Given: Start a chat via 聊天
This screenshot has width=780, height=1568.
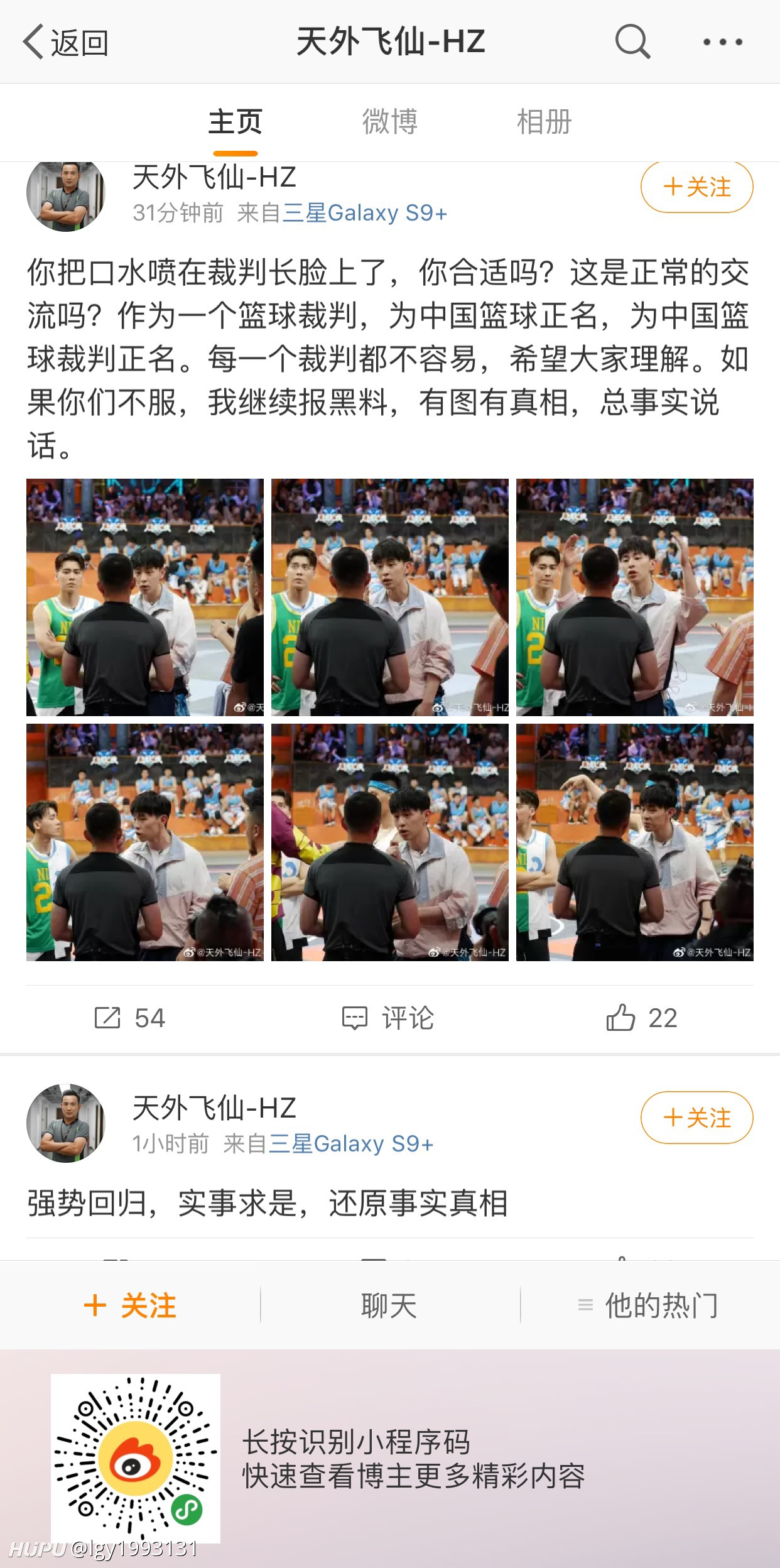Looking at the screenshot, I should tap(389, 1305).
